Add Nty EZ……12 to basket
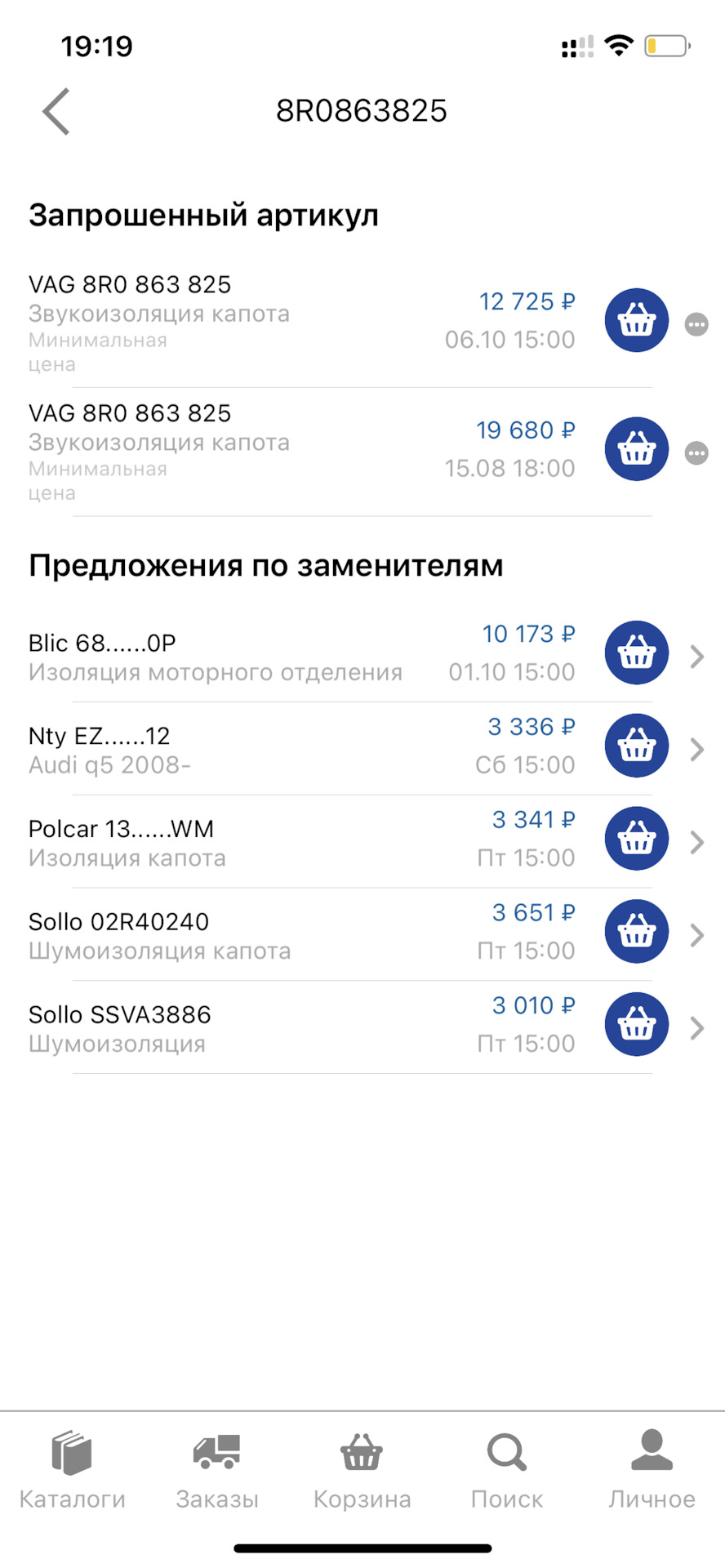The height and width of the screenshot is (1568, 725). (x=636, y=745)
